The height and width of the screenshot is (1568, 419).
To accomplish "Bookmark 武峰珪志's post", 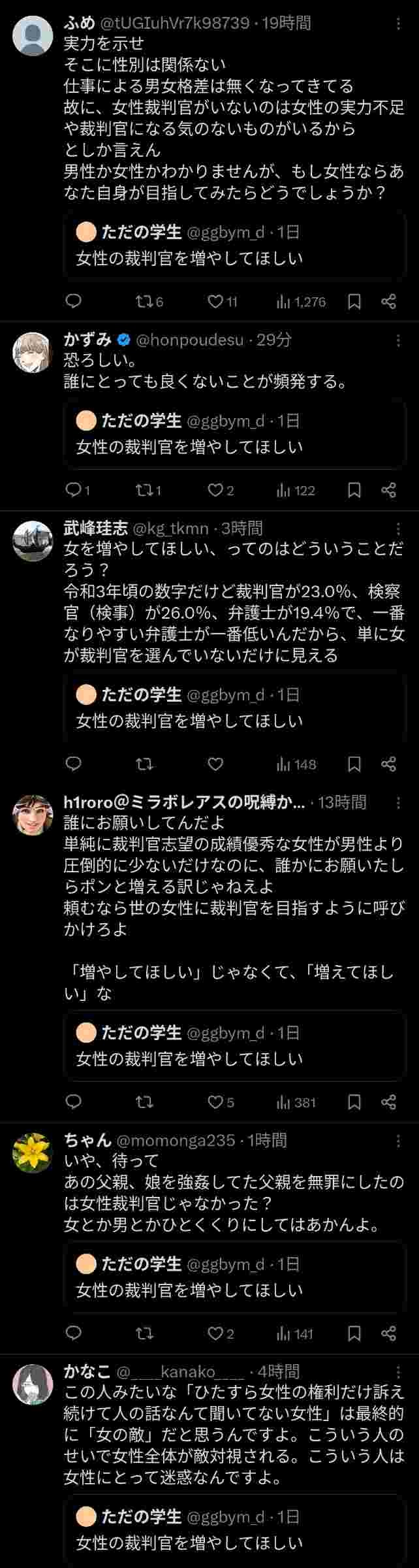I will click(x=354, y=764).
